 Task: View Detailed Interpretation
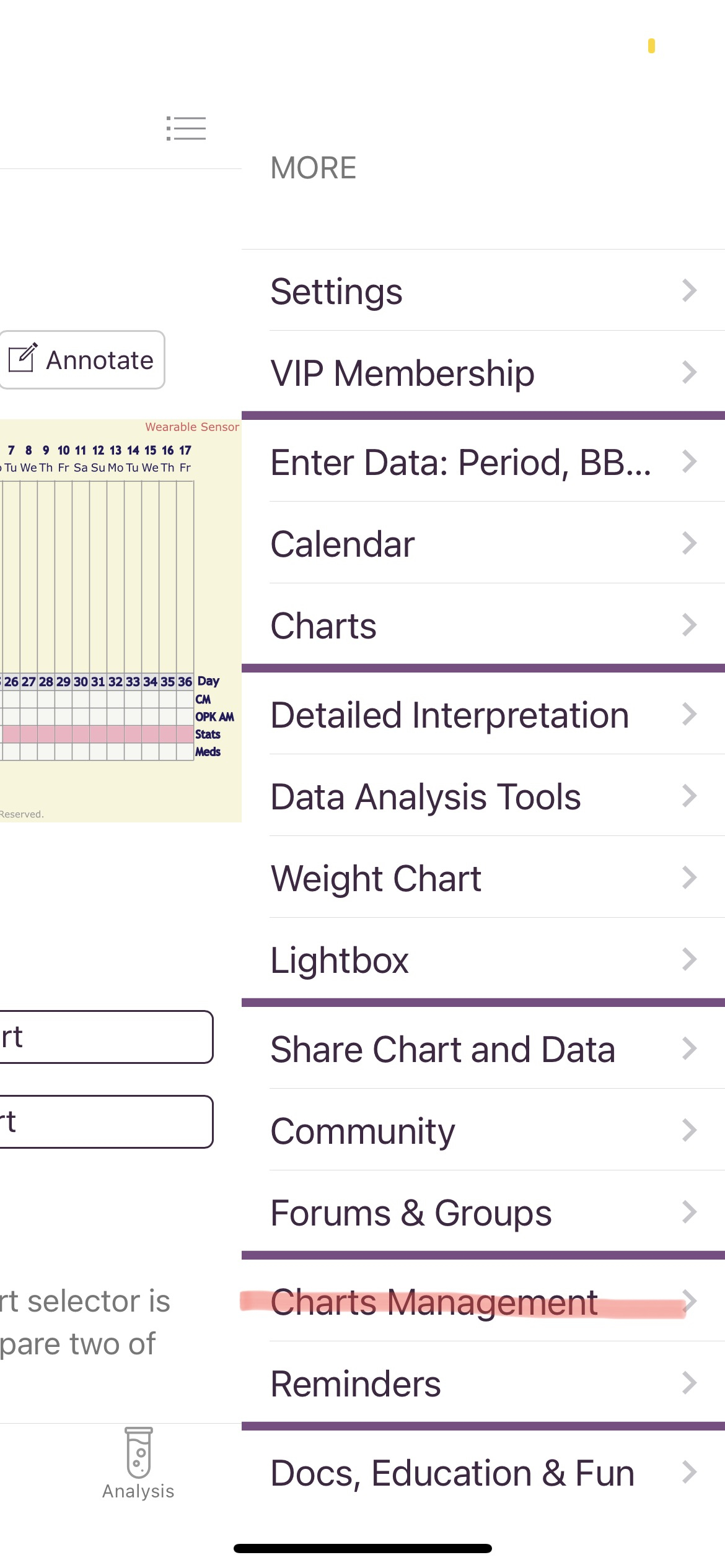483,715
